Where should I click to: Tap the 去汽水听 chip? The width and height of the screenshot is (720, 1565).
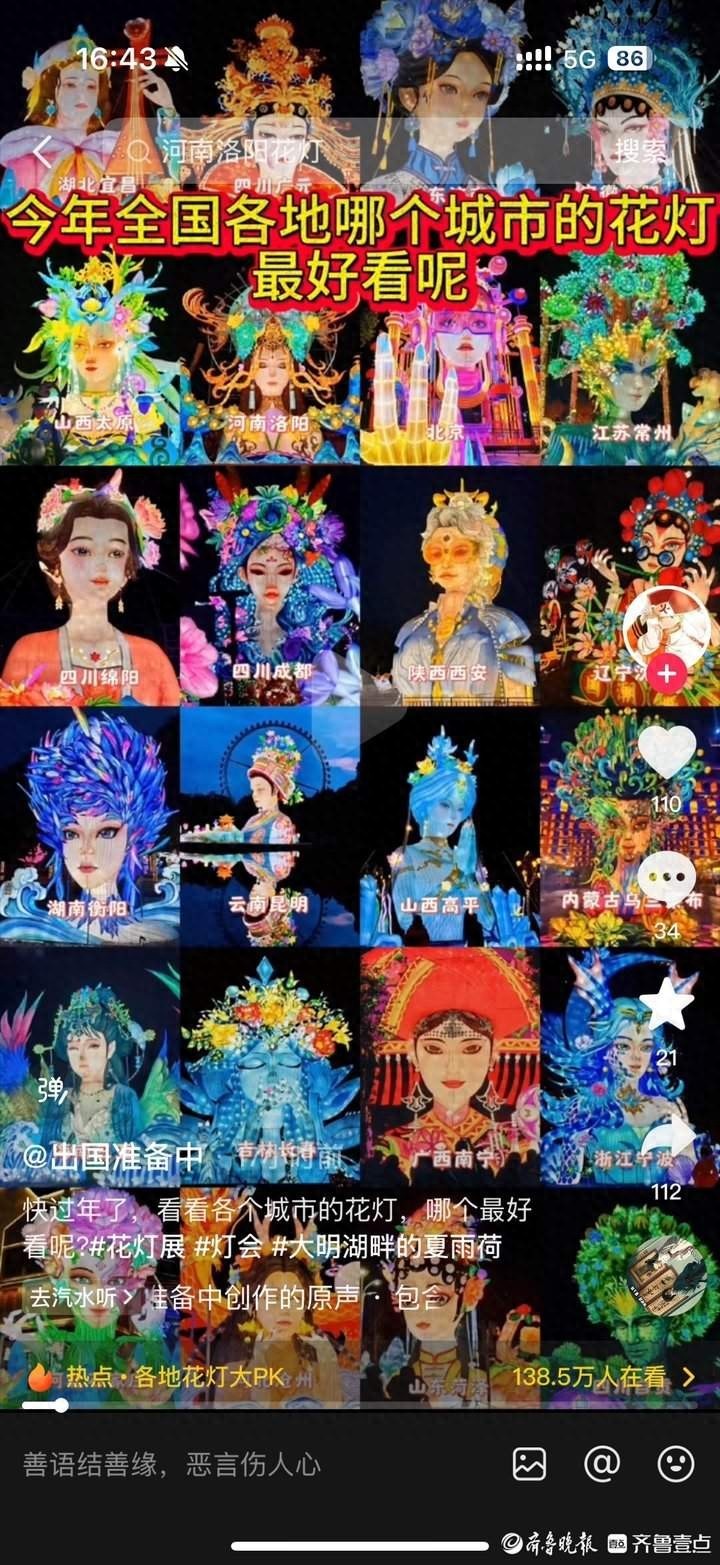pos(80,1297)
